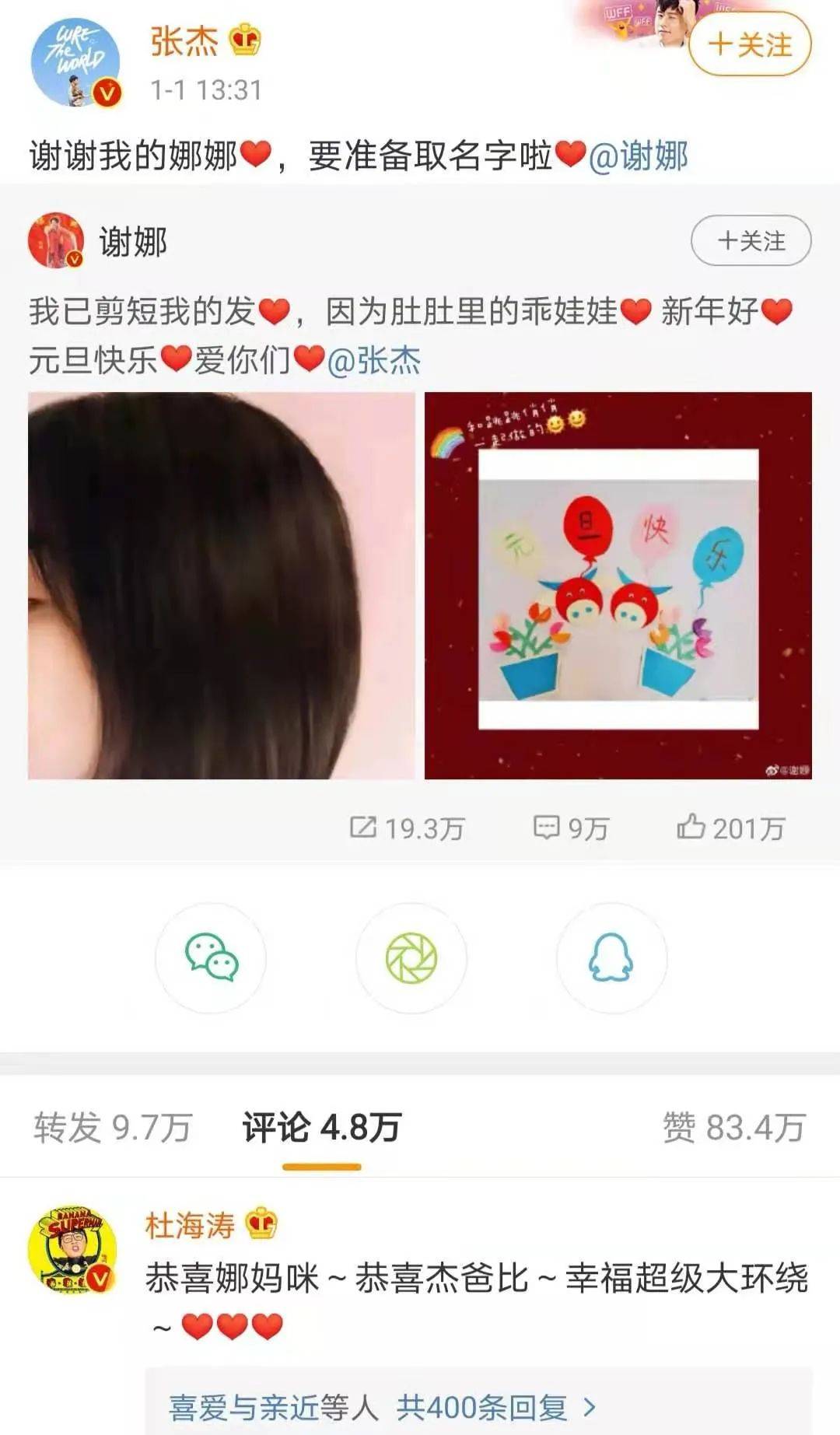View the 元旦快乐 craft image

(618, 586)
